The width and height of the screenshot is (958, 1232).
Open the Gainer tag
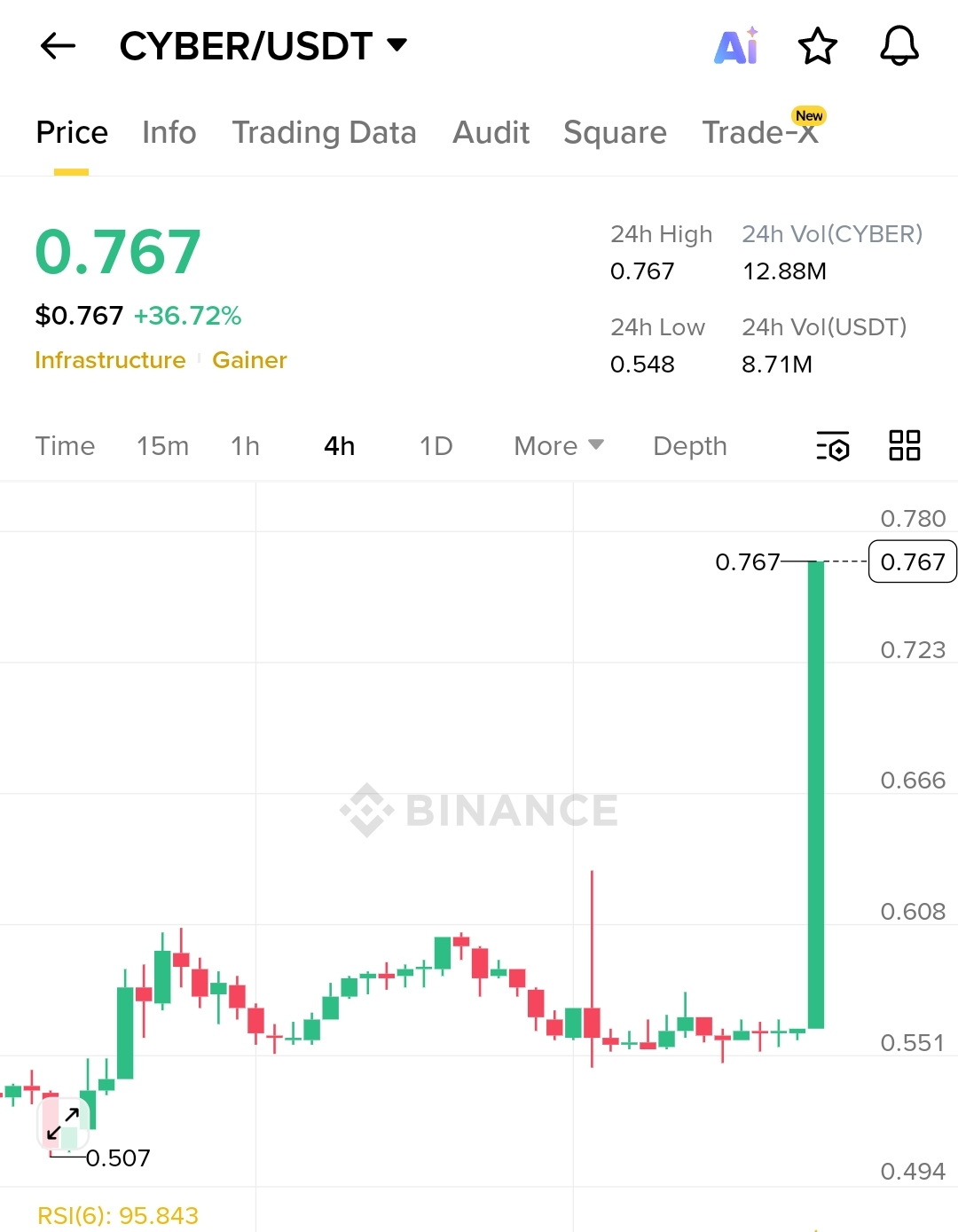(249, 360)
